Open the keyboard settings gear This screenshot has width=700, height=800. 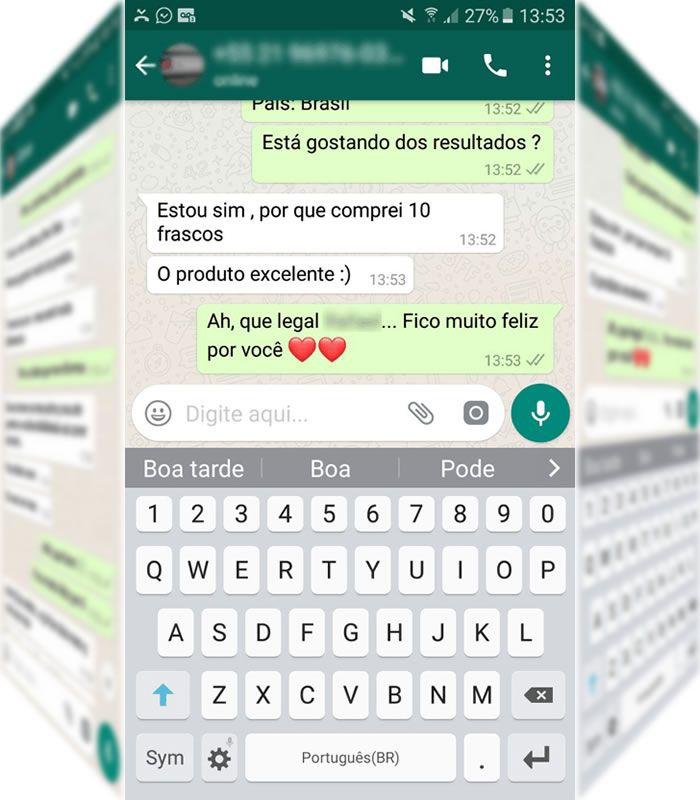tap(219, 758)
